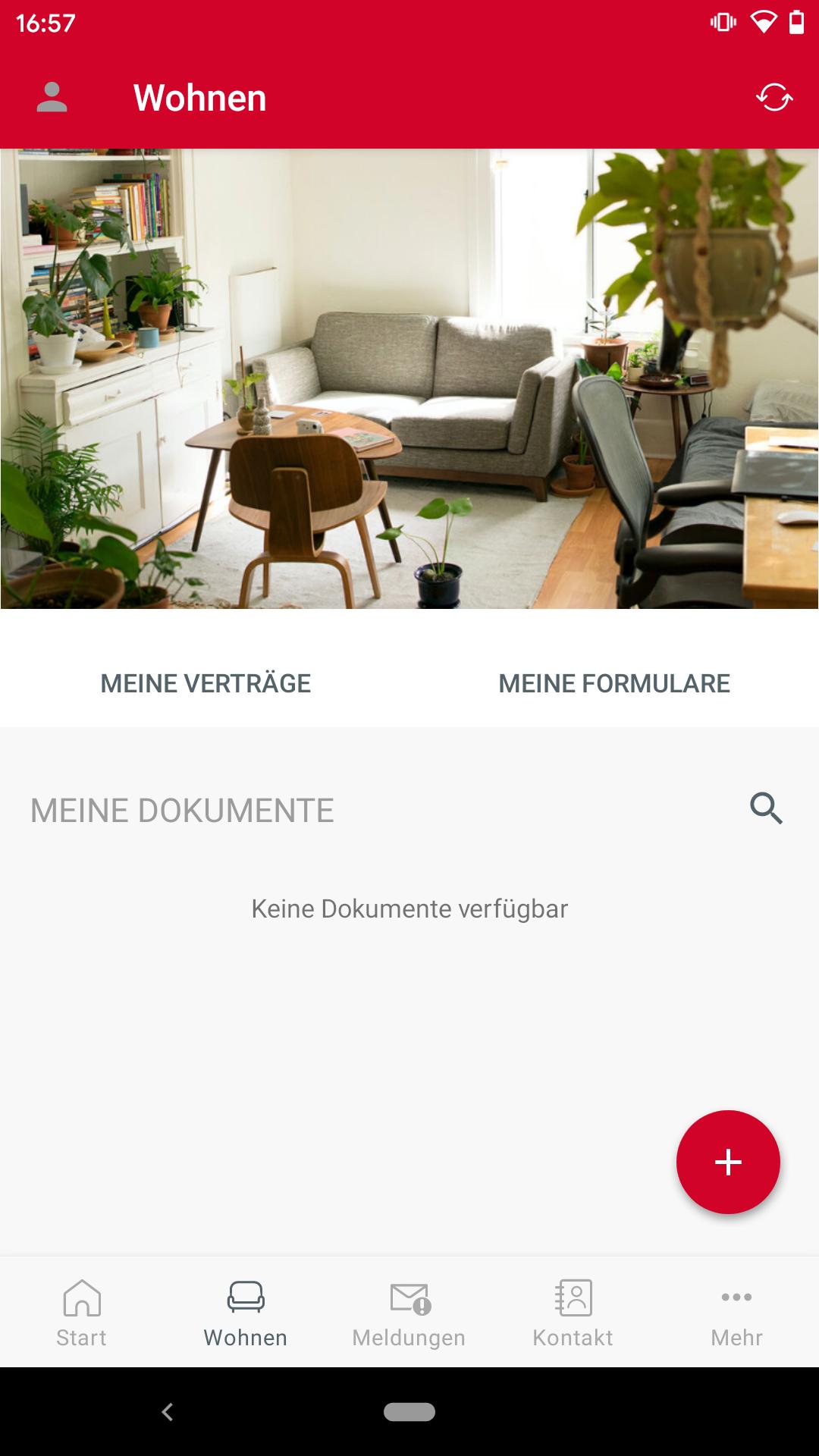The height and width of the screenshot is (1456, 819).
Task: Open the MEINE VERTRÄGE section
Action: (206, 683)
